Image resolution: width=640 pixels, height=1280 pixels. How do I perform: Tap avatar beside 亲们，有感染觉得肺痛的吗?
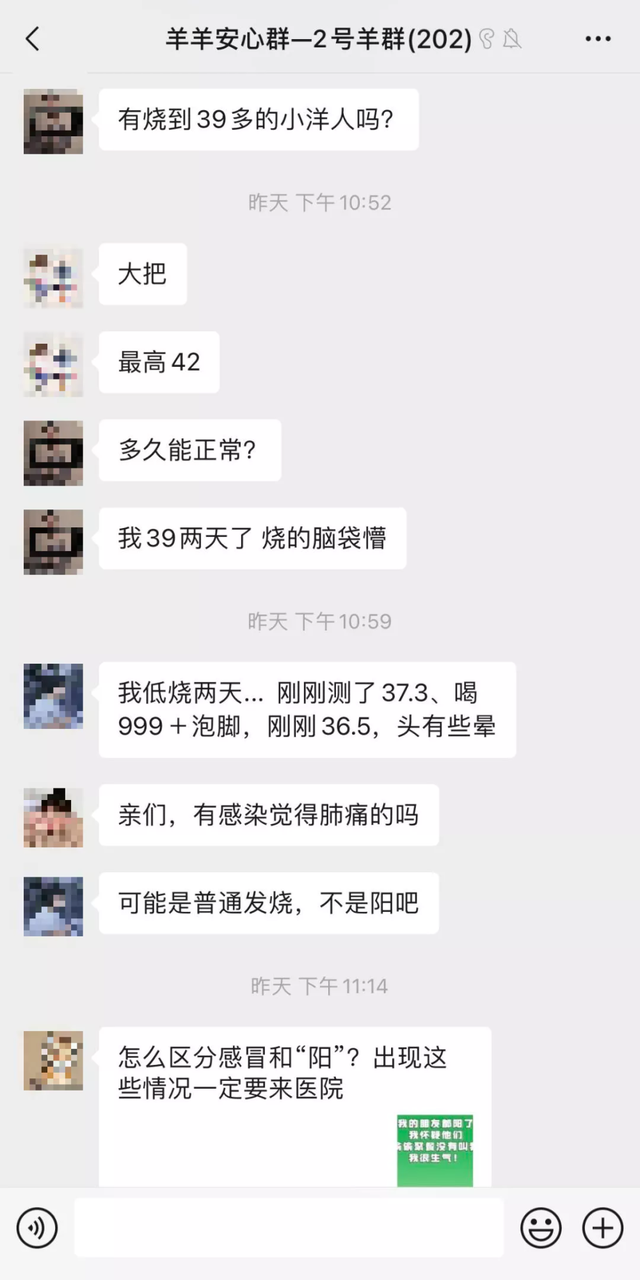(x=53, y=818)
